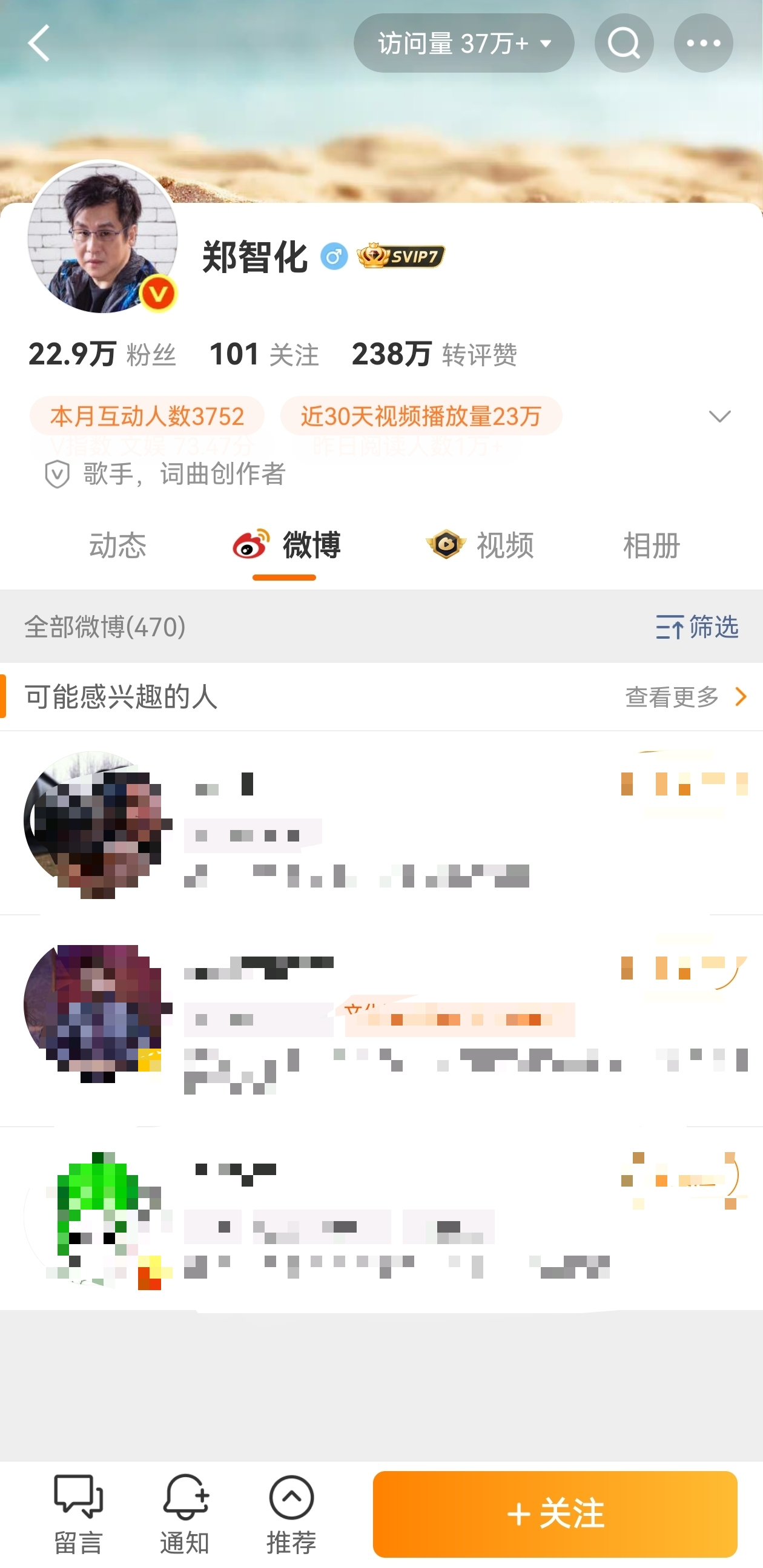This screenshot has width=763, height=1568.
Task: Tap 查看更多 for suggested people
Action: [685, 697]
